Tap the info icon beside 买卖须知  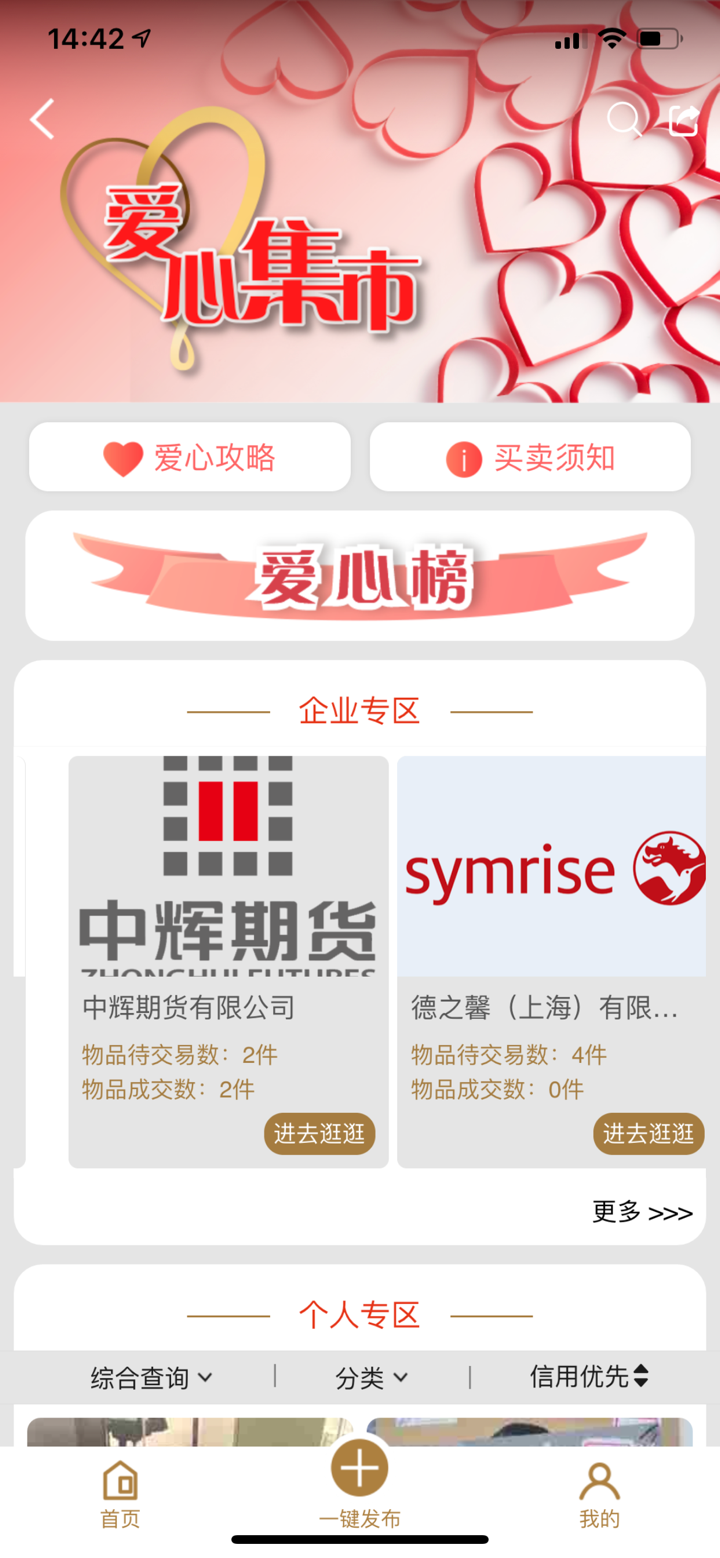coord(465,457)
